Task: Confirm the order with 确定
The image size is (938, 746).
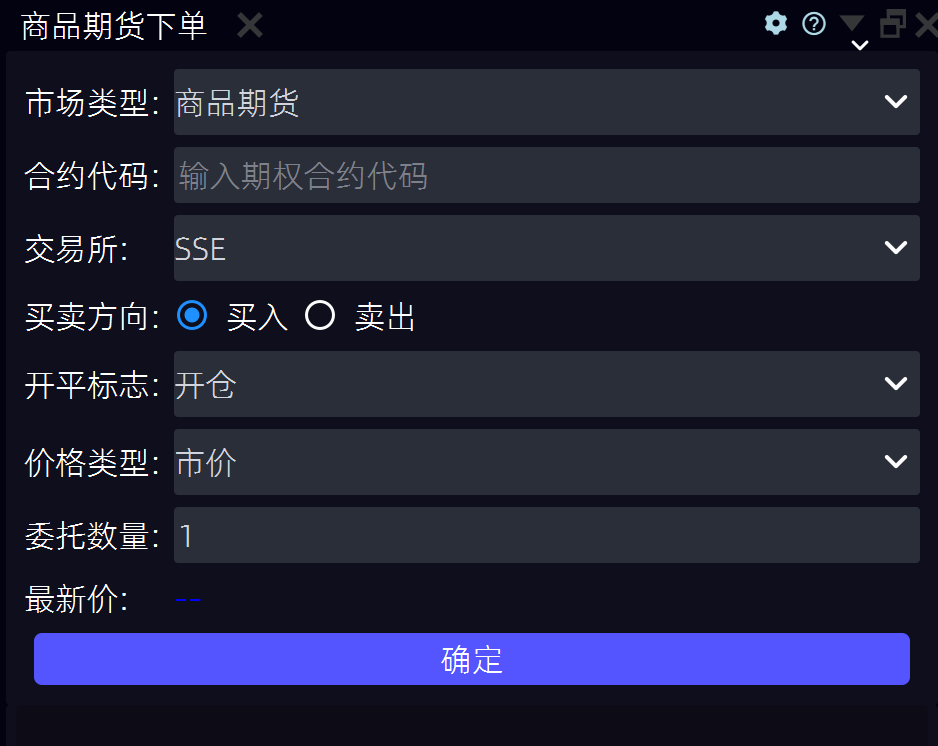Action: pyautogui.click(x=472, y=660)
